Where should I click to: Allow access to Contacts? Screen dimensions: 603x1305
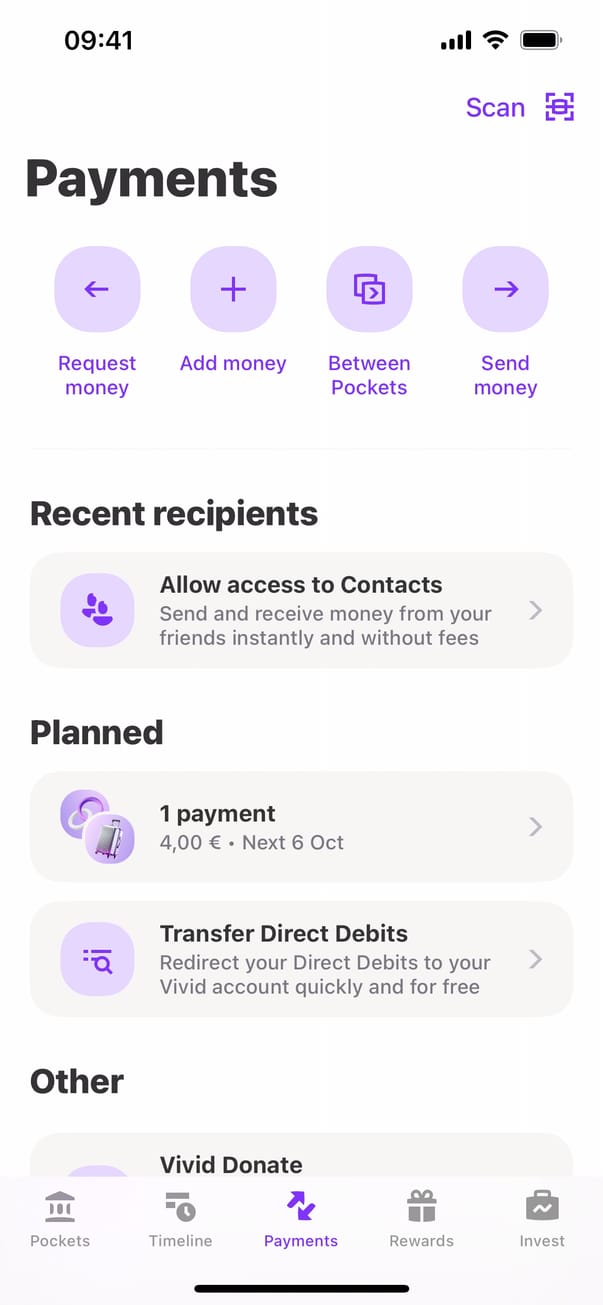[x=301, y=610]
